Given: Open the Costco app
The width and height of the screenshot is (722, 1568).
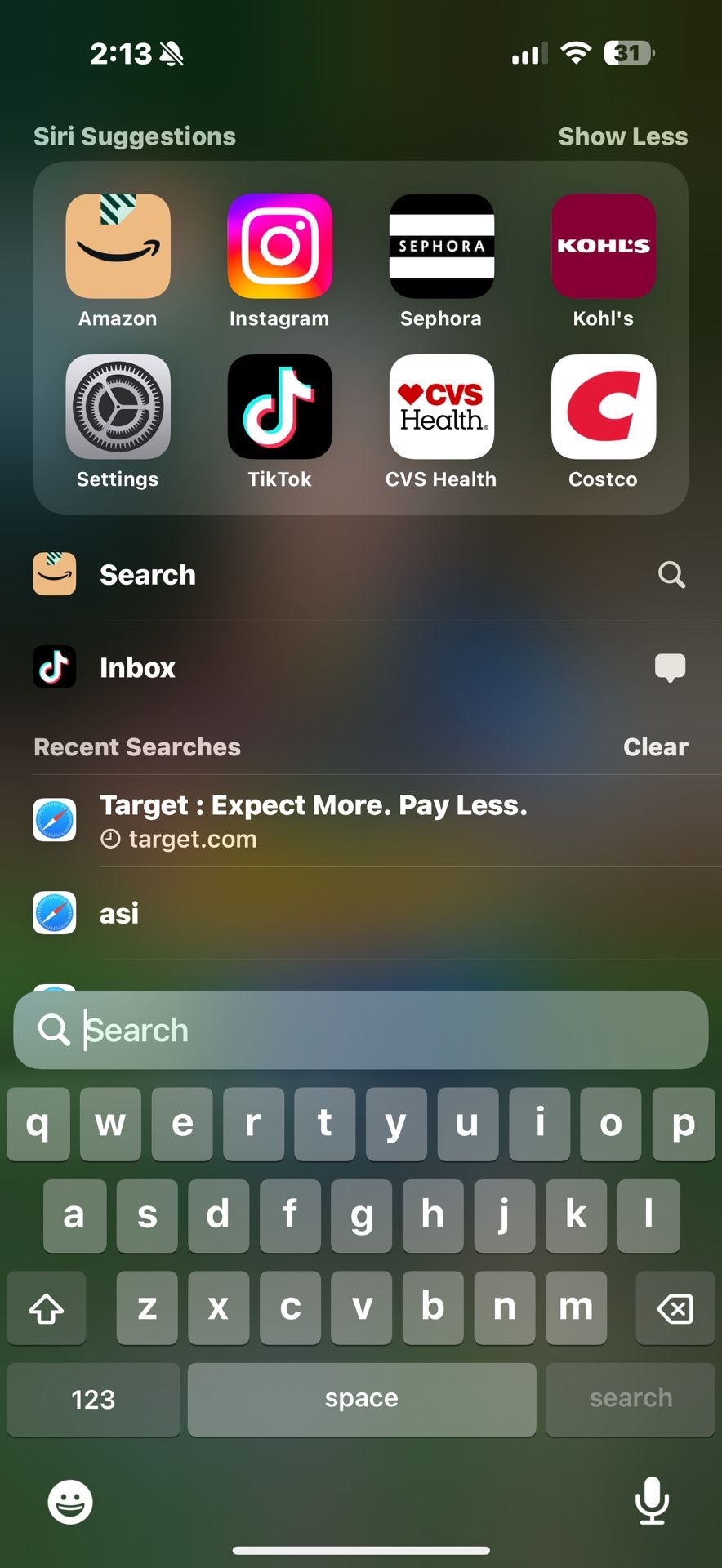Looking at the screenshot, I should [x=603, y=407].
